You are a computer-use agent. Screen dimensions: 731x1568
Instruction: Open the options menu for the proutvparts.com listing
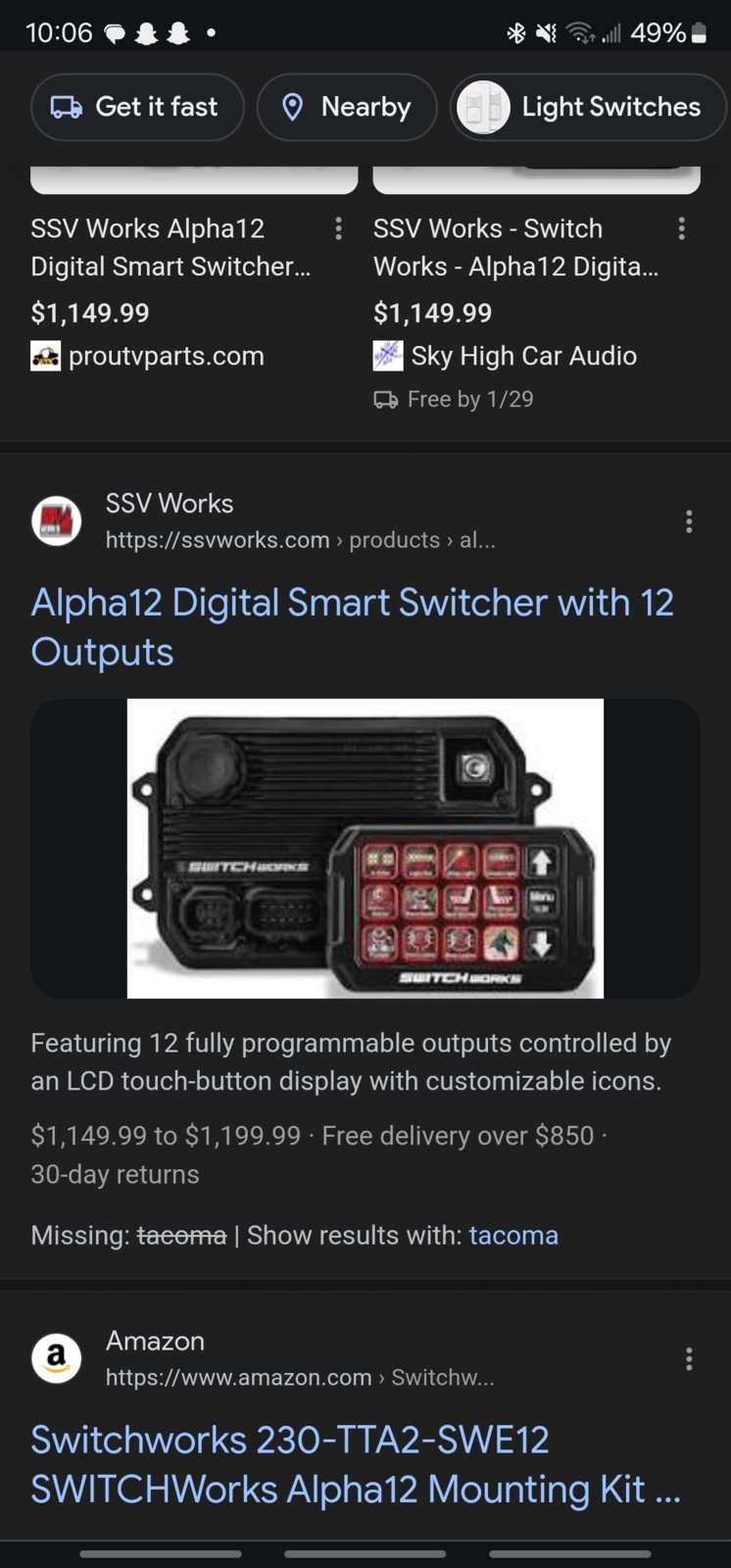pyautogui.click(x=338, y=228)
